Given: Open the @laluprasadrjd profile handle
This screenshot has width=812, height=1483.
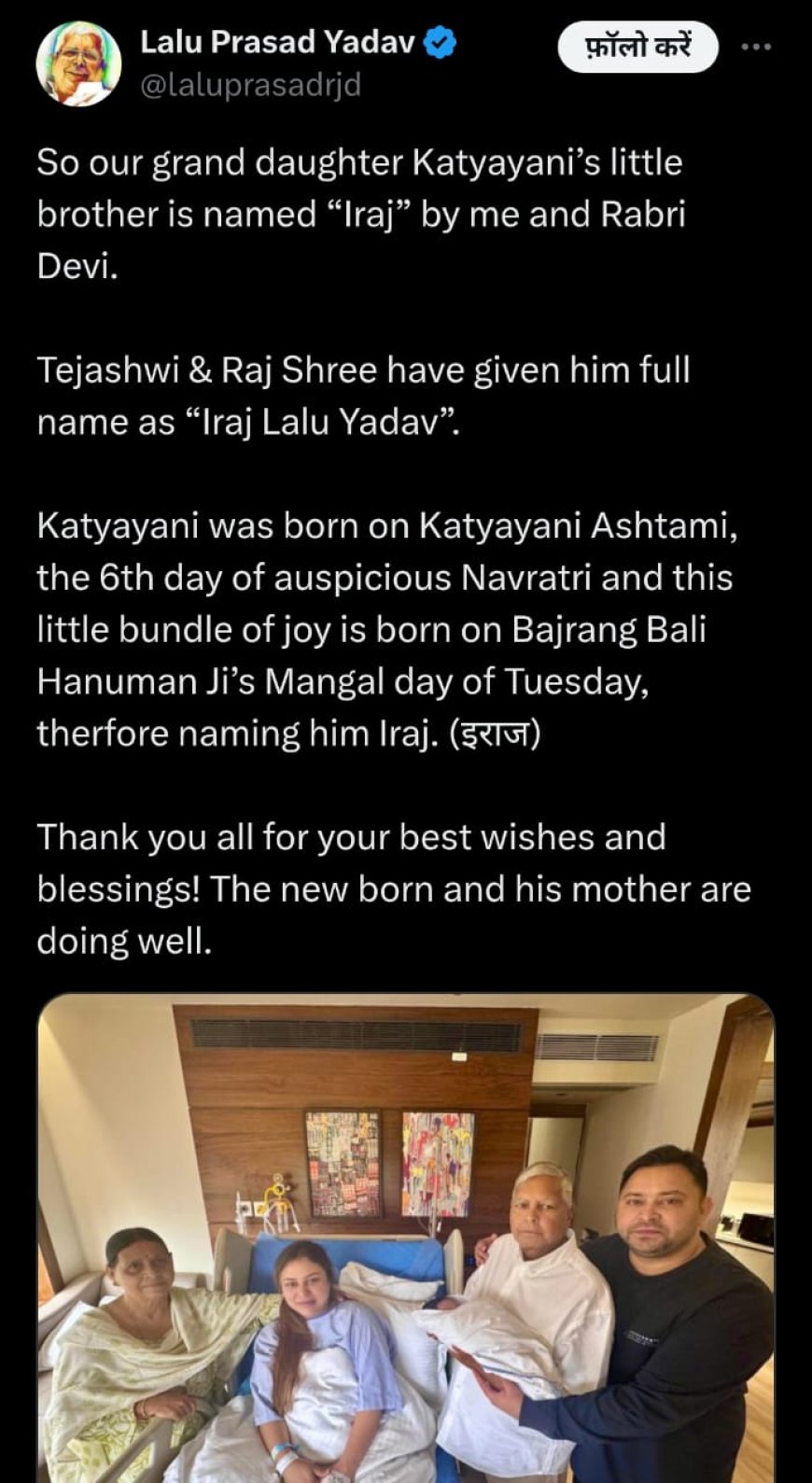Looking at the screenshot, I should point(250,86).
